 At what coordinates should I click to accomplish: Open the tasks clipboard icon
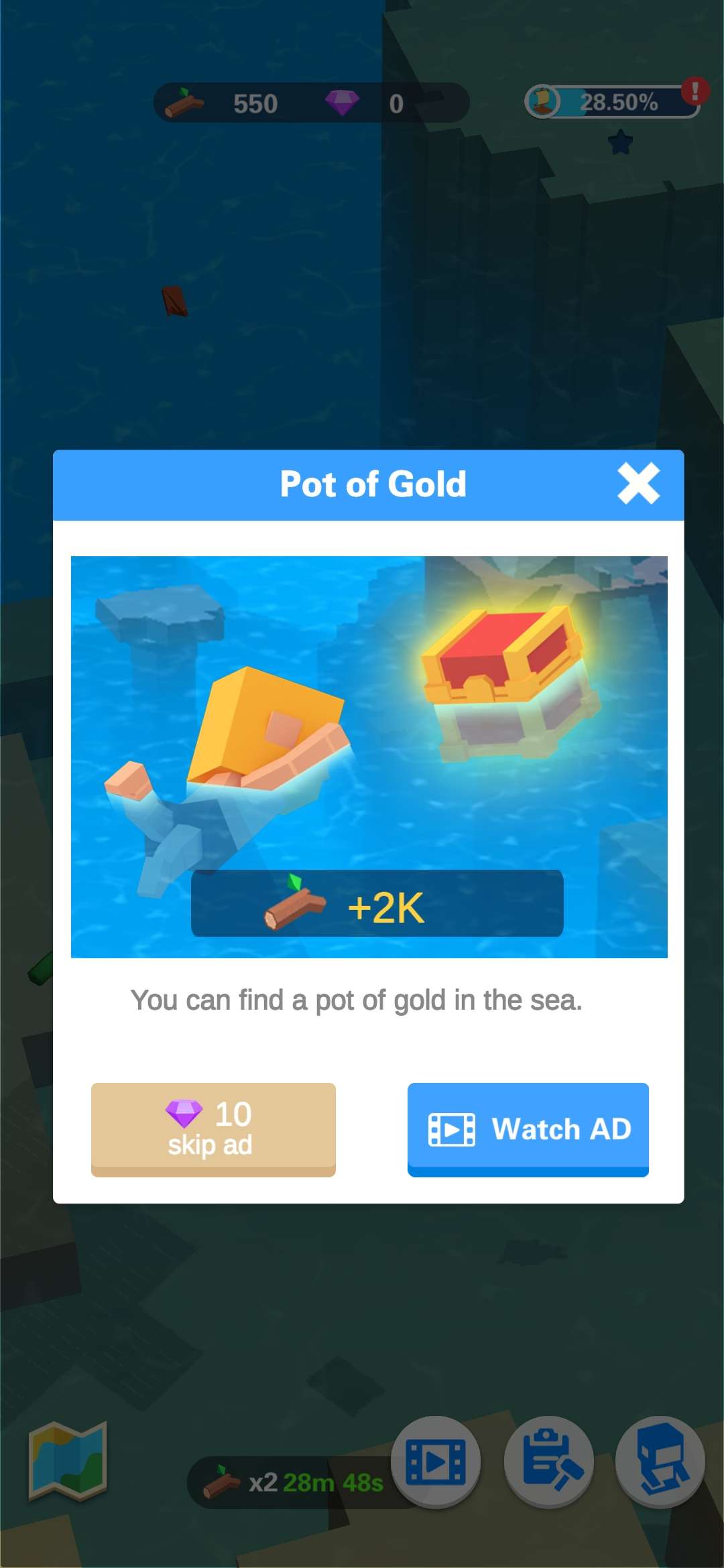pos(549,1462)
